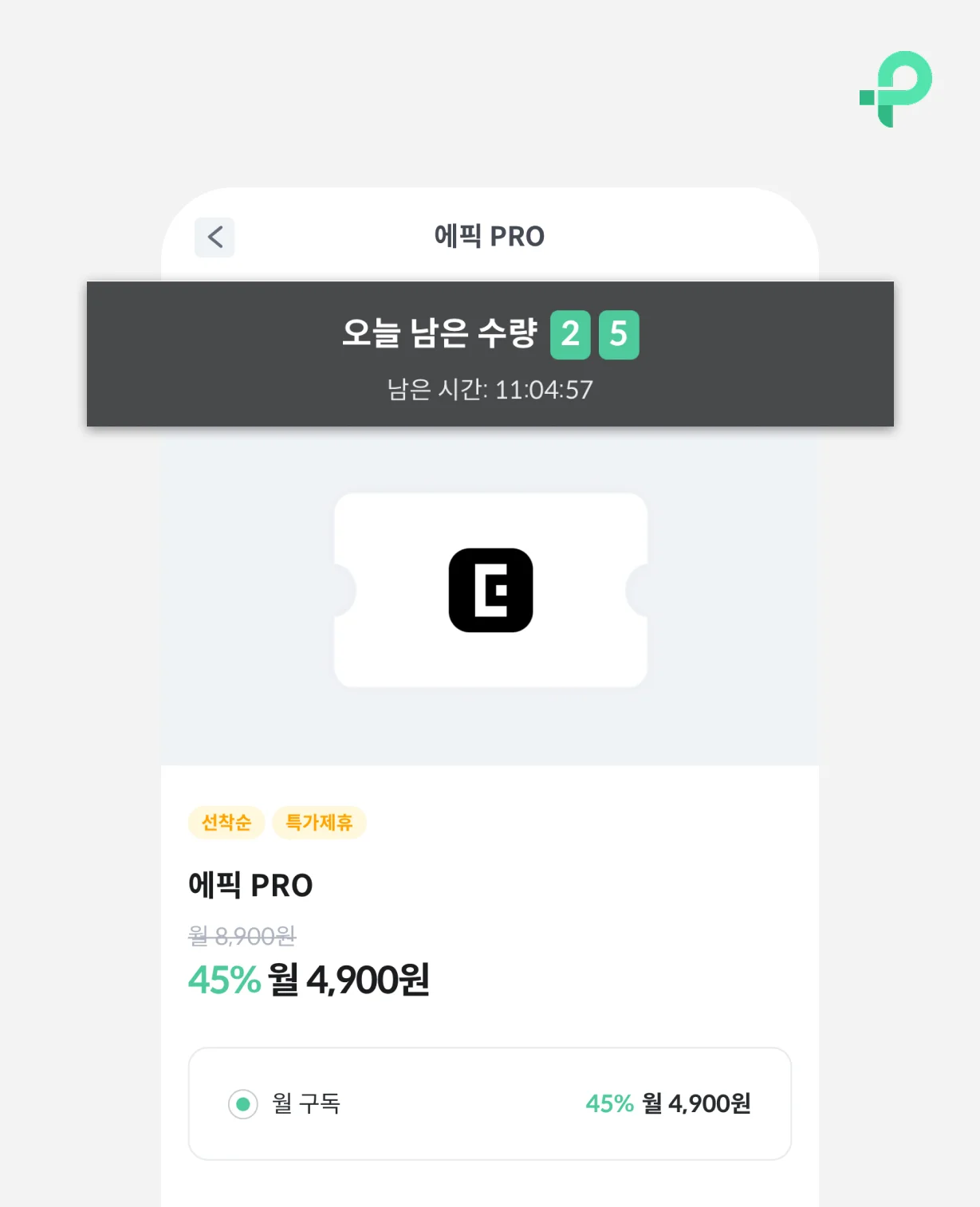Click the 오늘 남은 수량 banner text
Image resolution: width=980 pixels, height=1207 pixels.
(x=443, y=335)
